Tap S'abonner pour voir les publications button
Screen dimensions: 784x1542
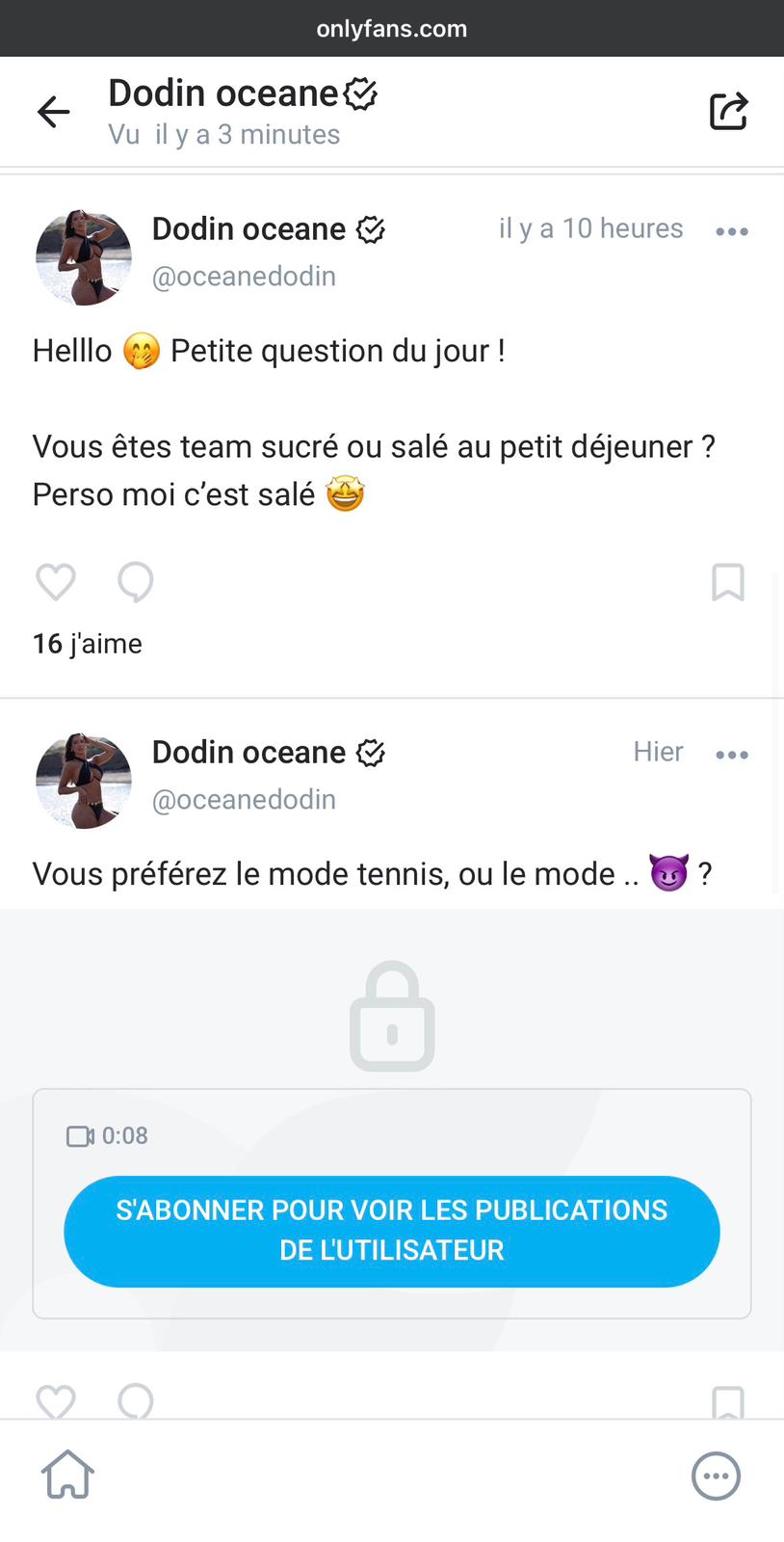click(x=392, y=1231)
